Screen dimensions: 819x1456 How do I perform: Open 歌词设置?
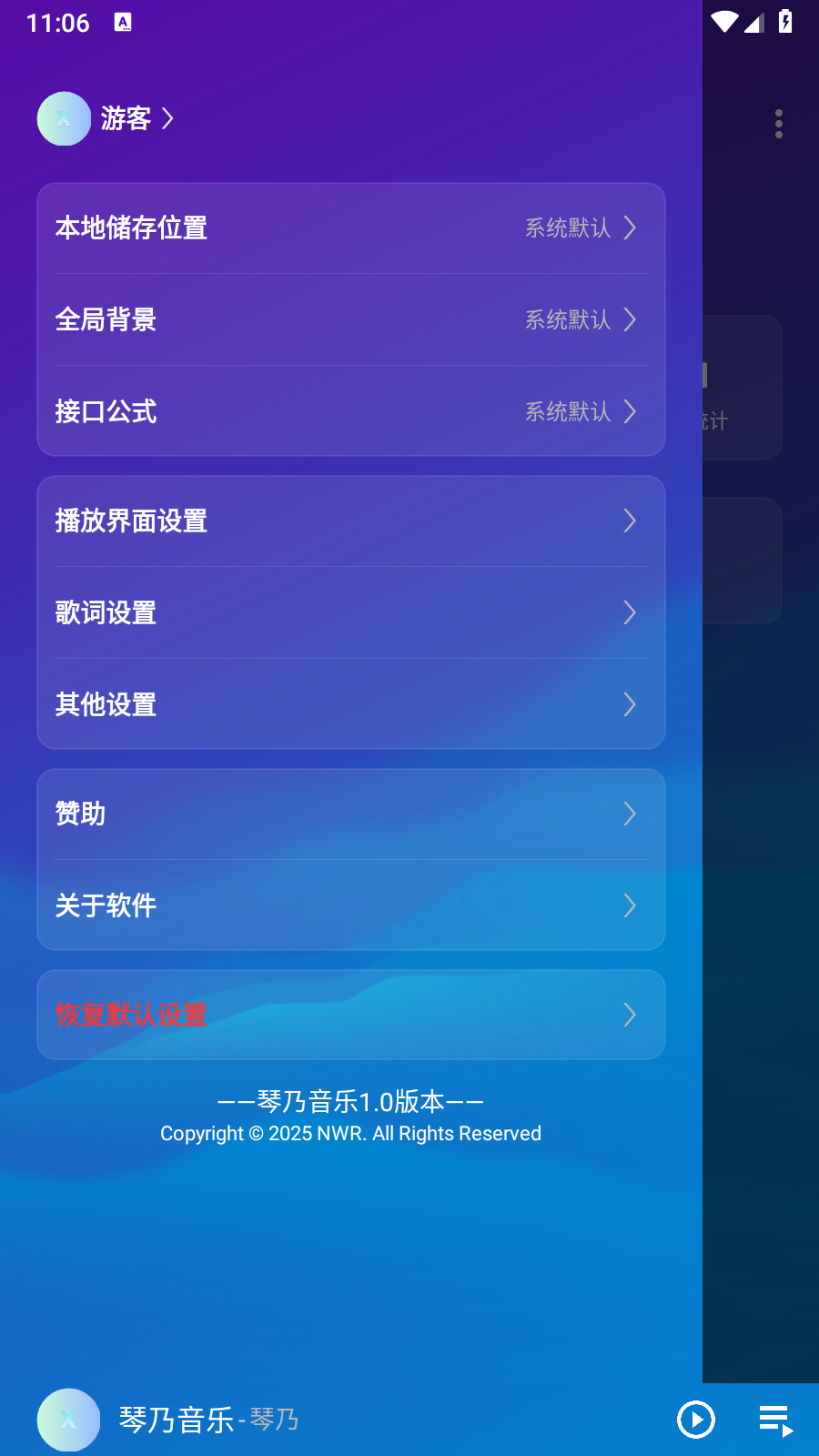click(x=351, y=612)
